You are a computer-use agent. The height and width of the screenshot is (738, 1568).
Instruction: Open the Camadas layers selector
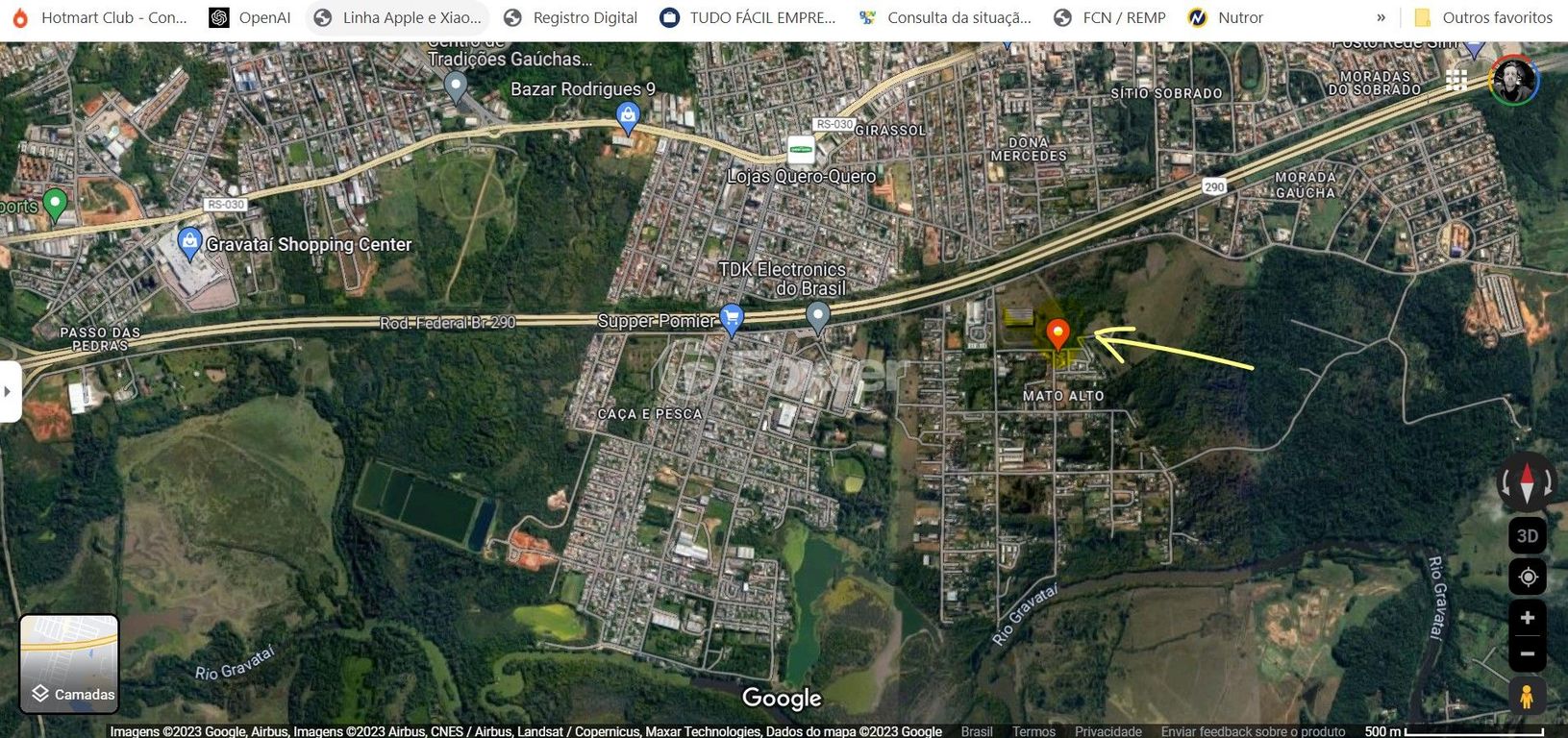69,664
